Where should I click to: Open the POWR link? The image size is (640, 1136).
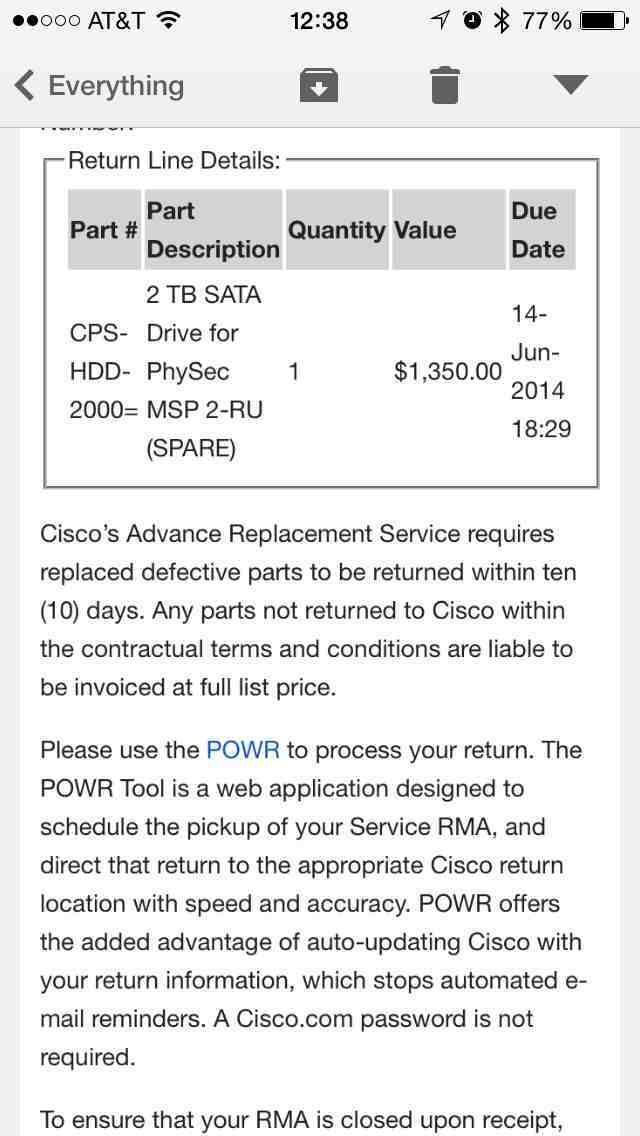point(243,750)
